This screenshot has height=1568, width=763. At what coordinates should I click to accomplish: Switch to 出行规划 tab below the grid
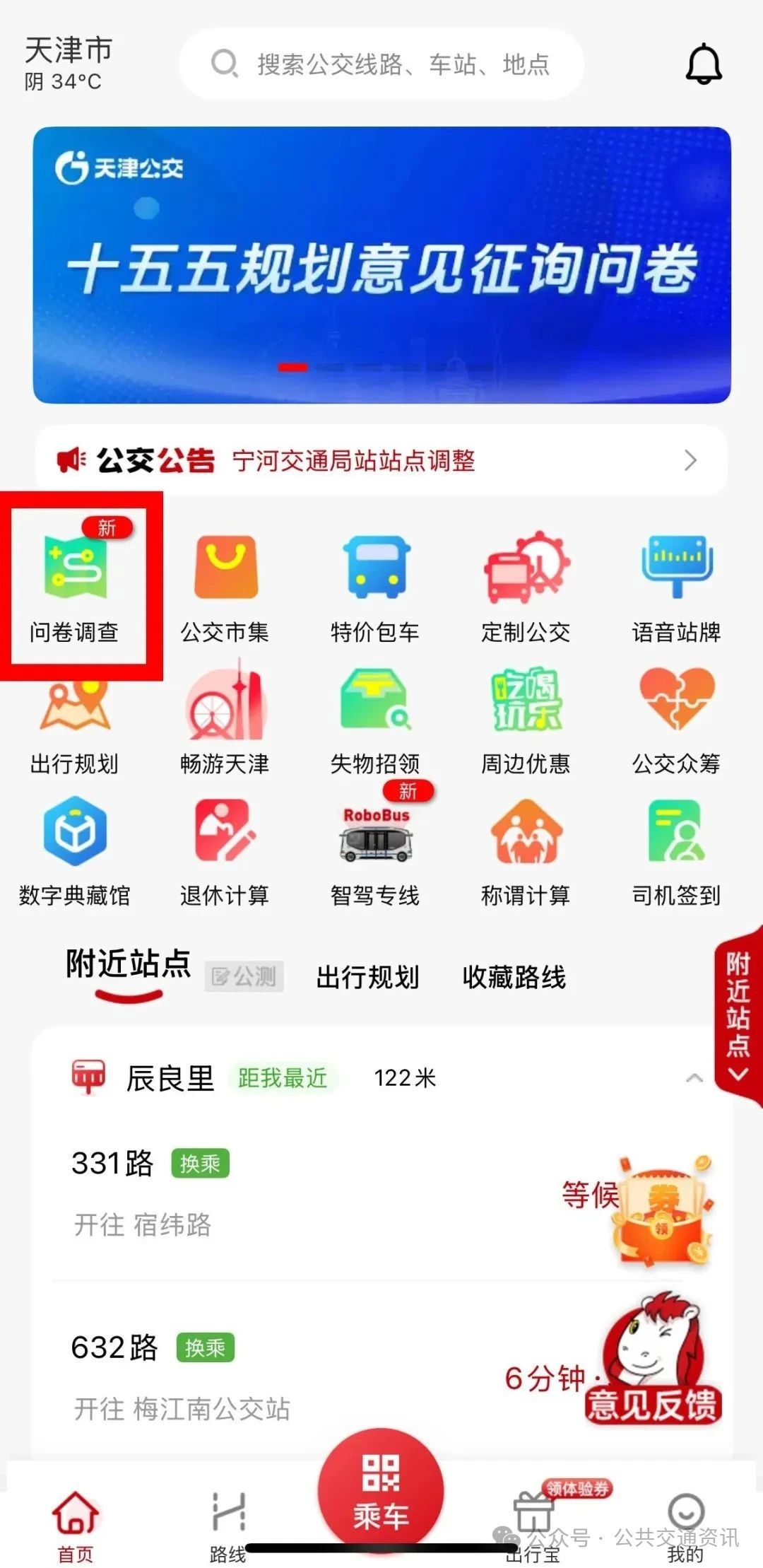(367, 978)
